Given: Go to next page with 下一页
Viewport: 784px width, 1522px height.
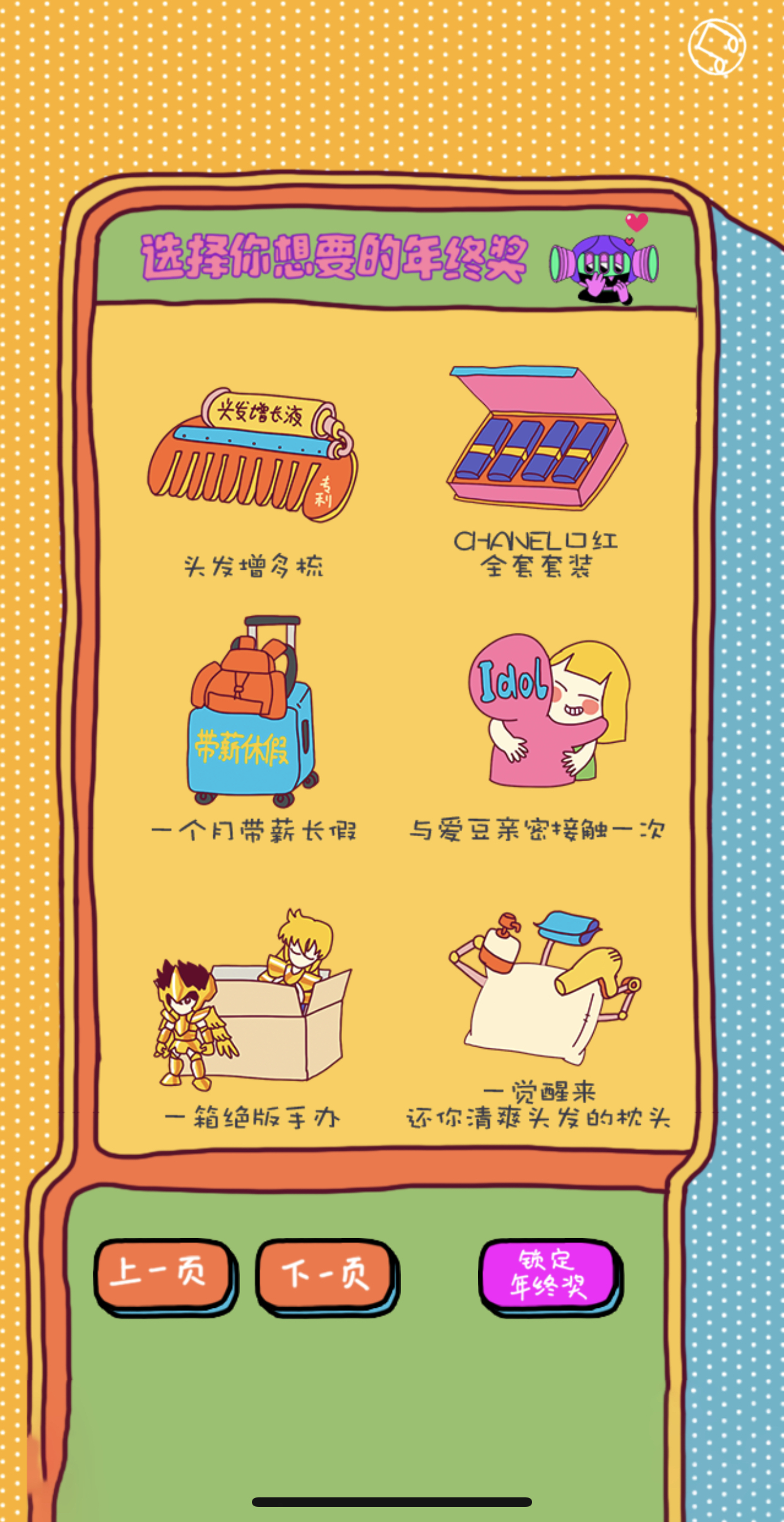Looking at the screenshot, I should click(x=324, y=1274).
